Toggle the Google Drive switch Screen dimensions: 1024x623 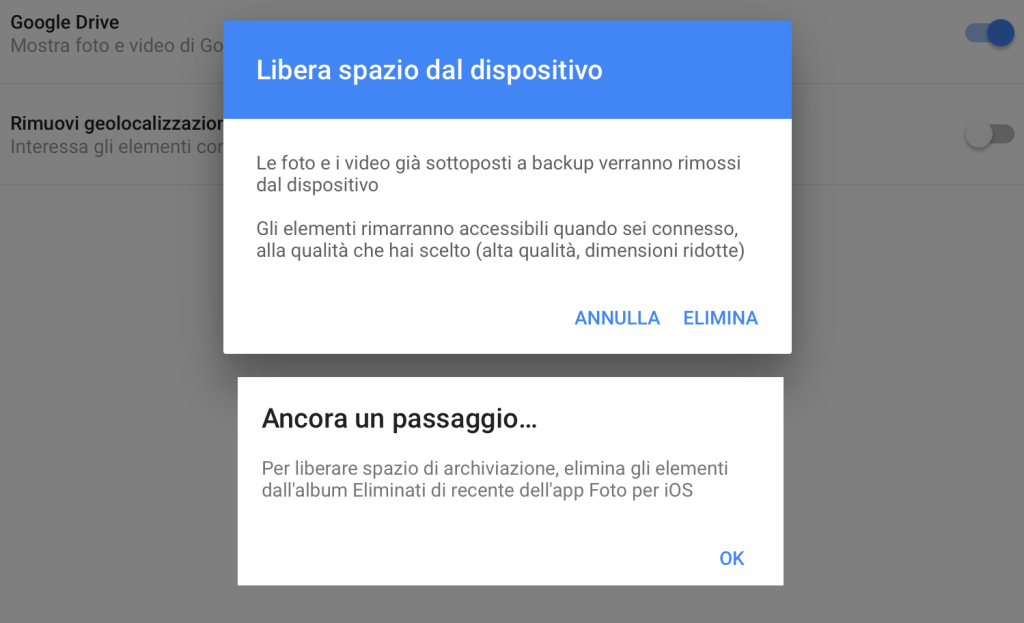pos(989,33)
